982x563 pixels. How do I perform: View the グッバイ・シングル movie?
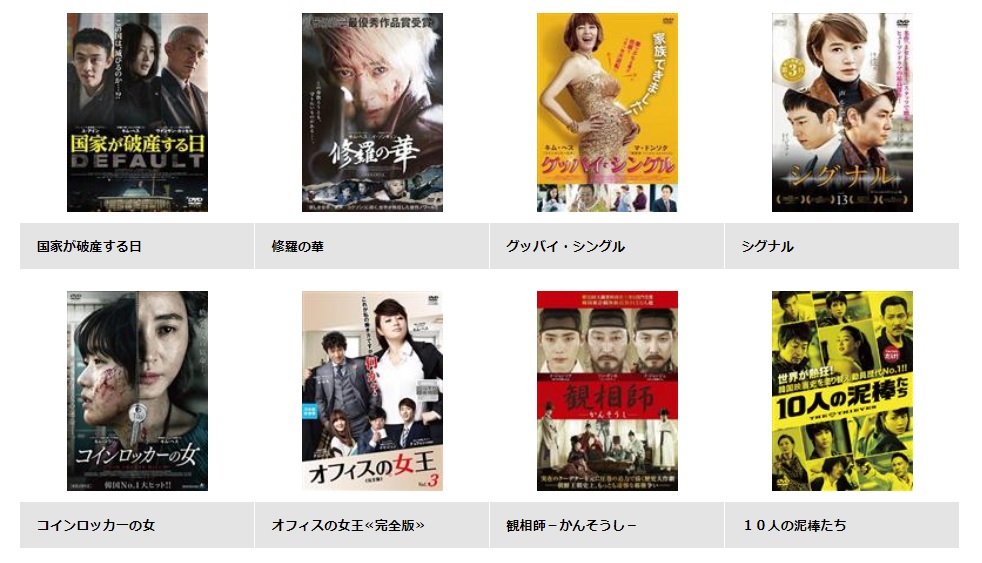607,112
